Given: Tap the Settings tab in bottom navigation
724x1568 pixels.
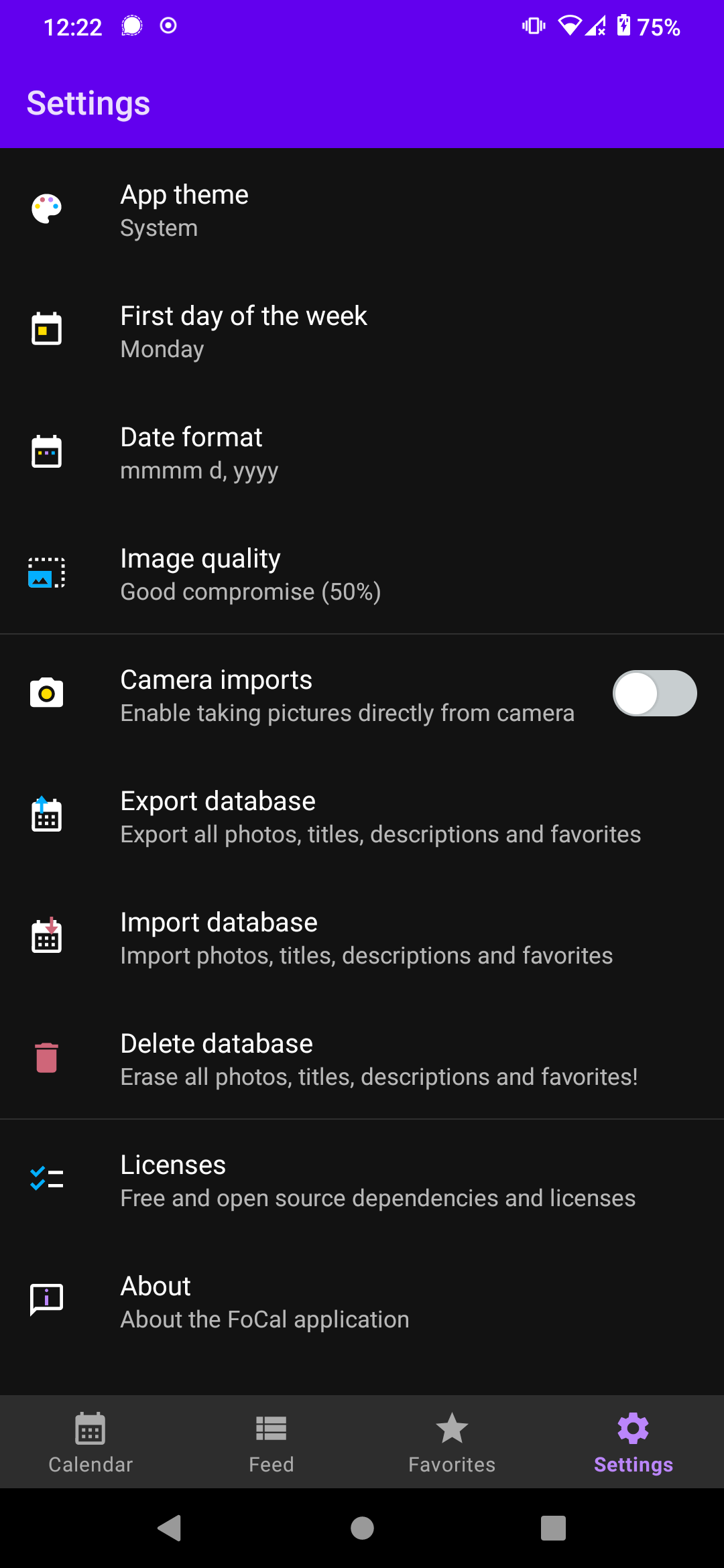Looking at the screenshot, I should (633, 1443).
